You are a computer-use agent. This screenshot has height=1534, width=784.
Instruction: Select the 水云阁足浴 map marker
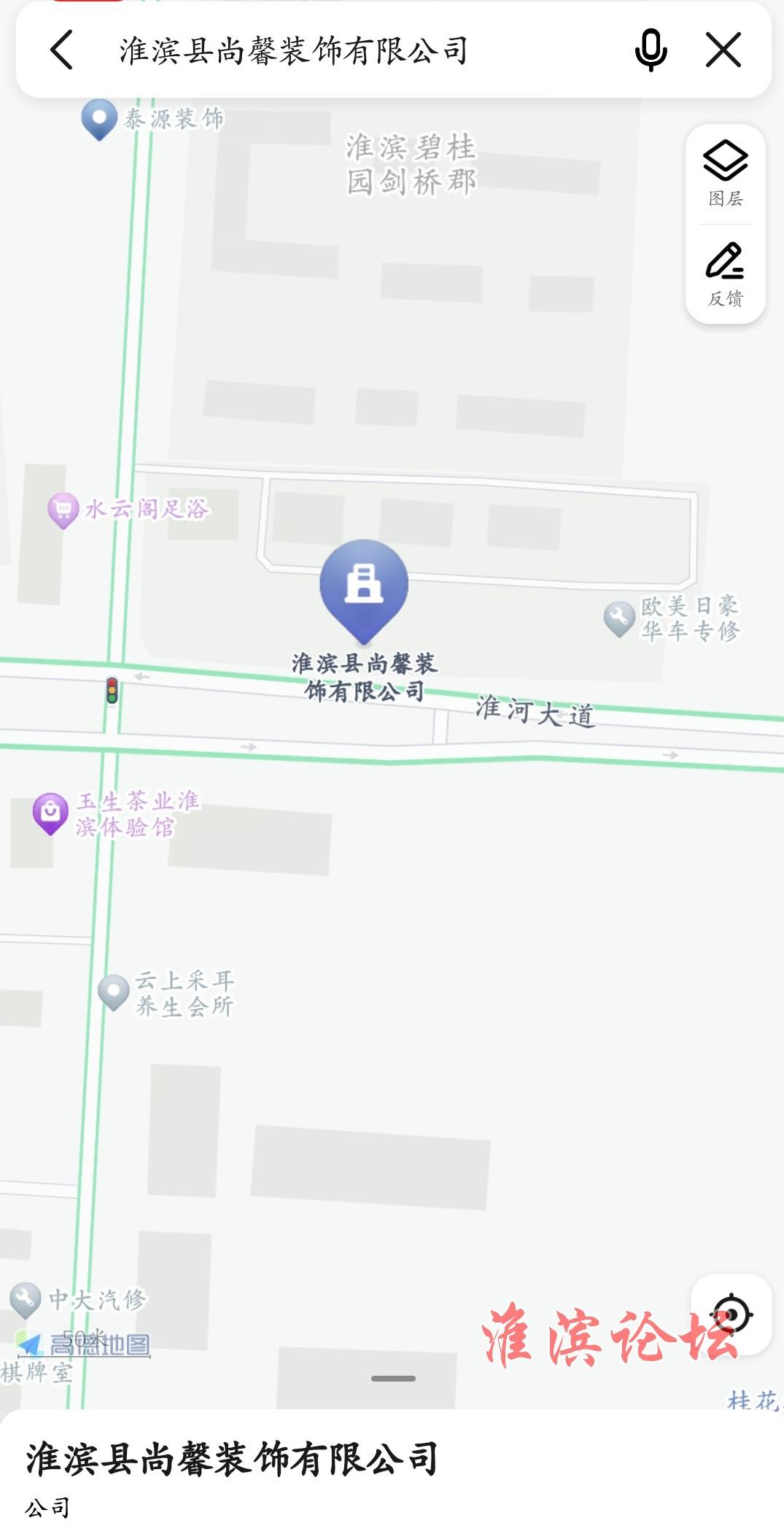(x=63, y=509)
